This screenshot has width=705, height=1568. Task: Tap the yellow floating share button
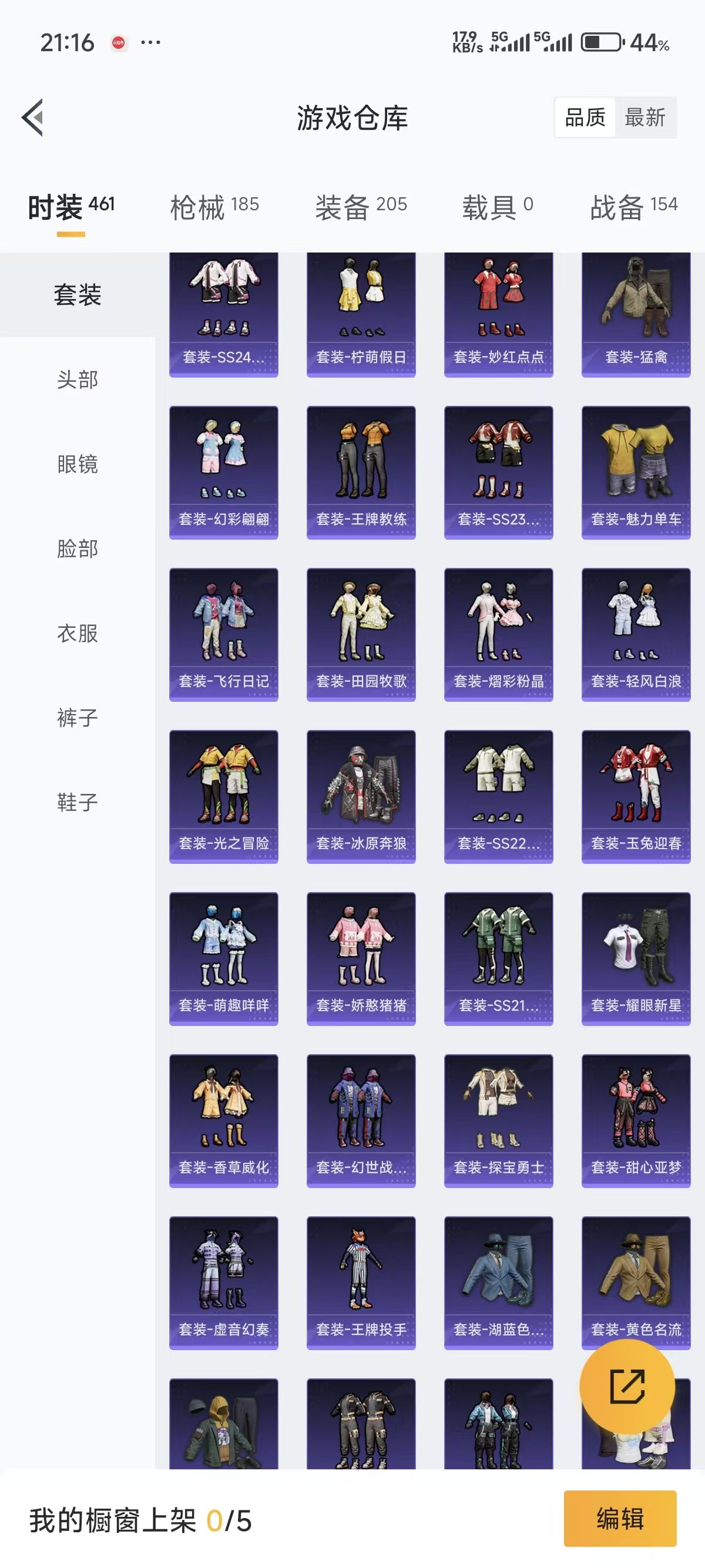tap(627, 1387)
